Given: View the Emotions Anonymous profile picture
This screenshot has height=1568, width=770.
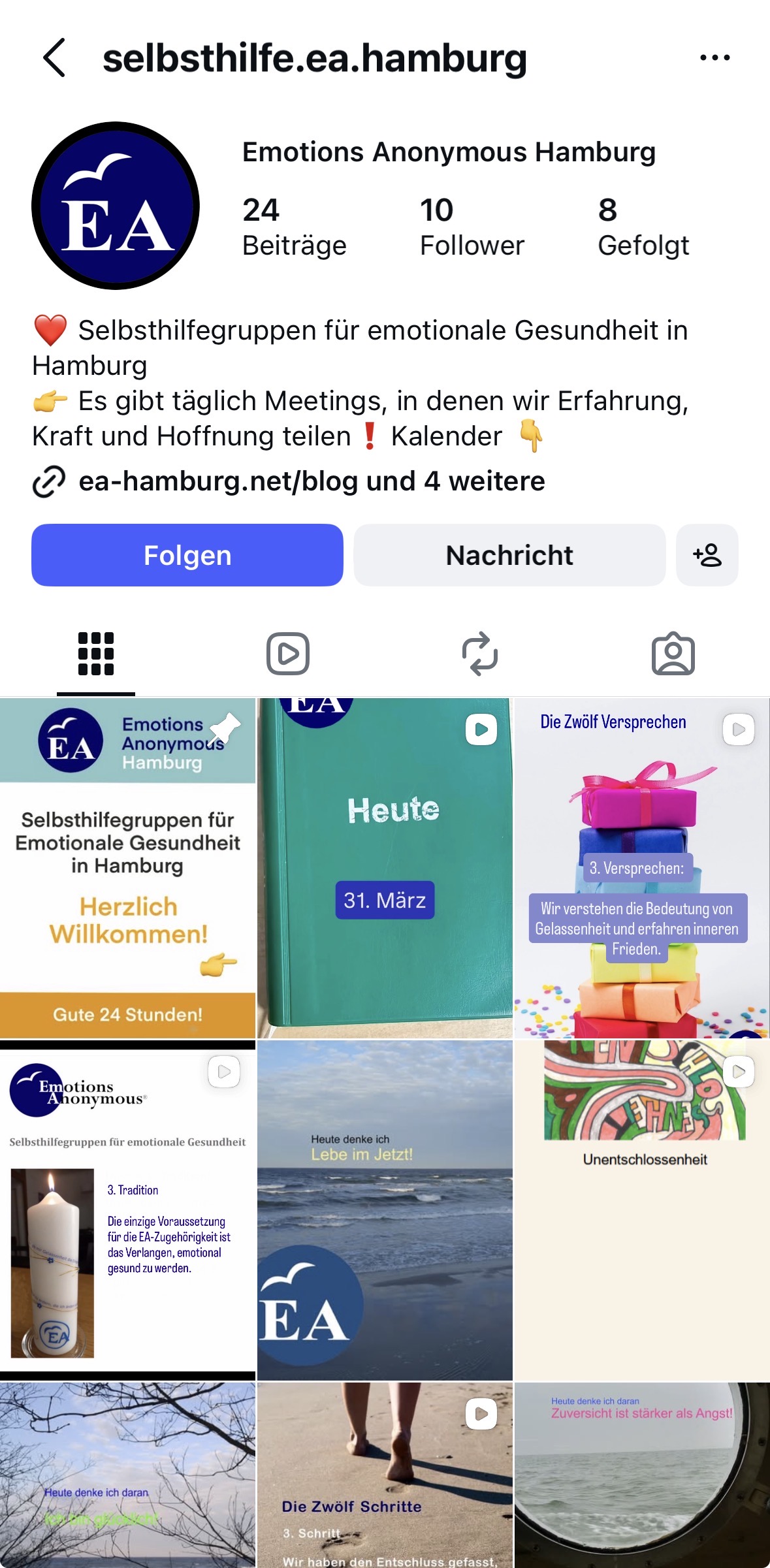Looking at the screenshot, I should click(116, 206).
